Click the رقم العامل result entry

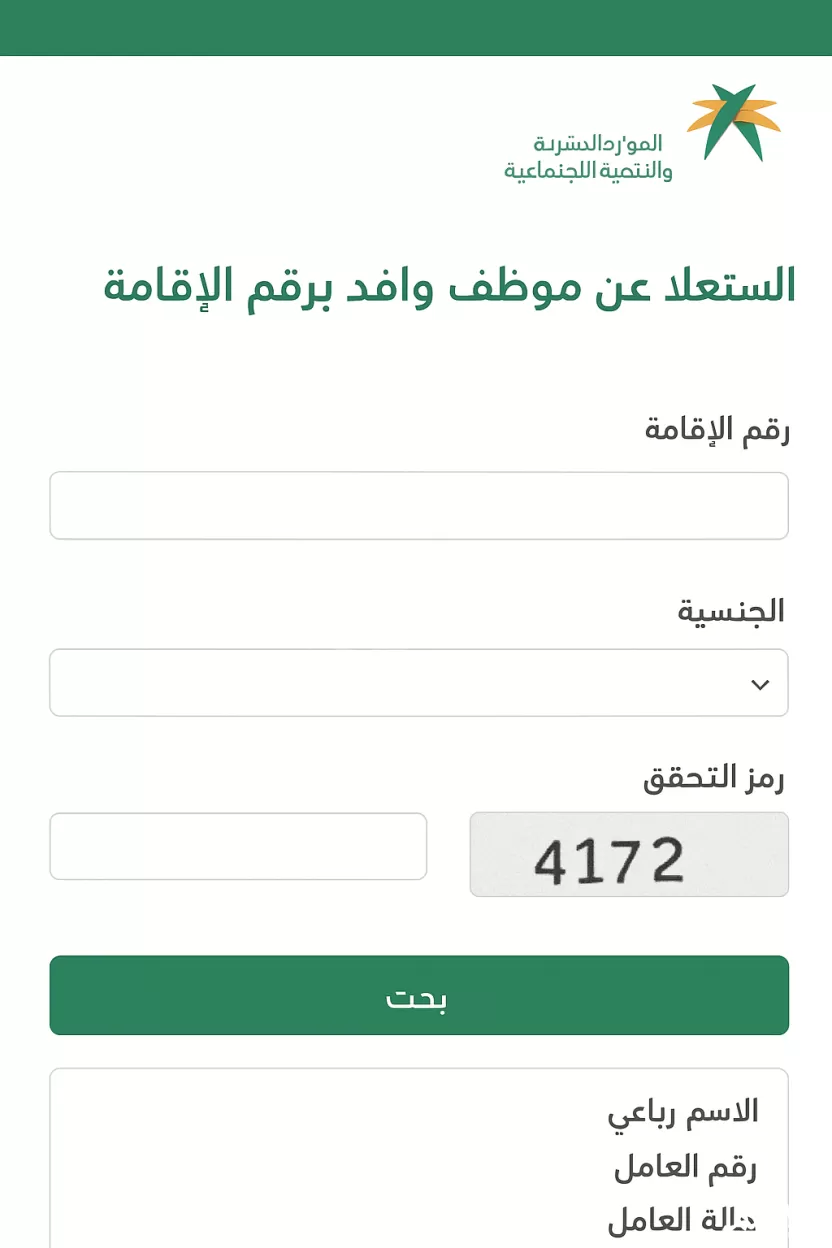coord(683,1166)
